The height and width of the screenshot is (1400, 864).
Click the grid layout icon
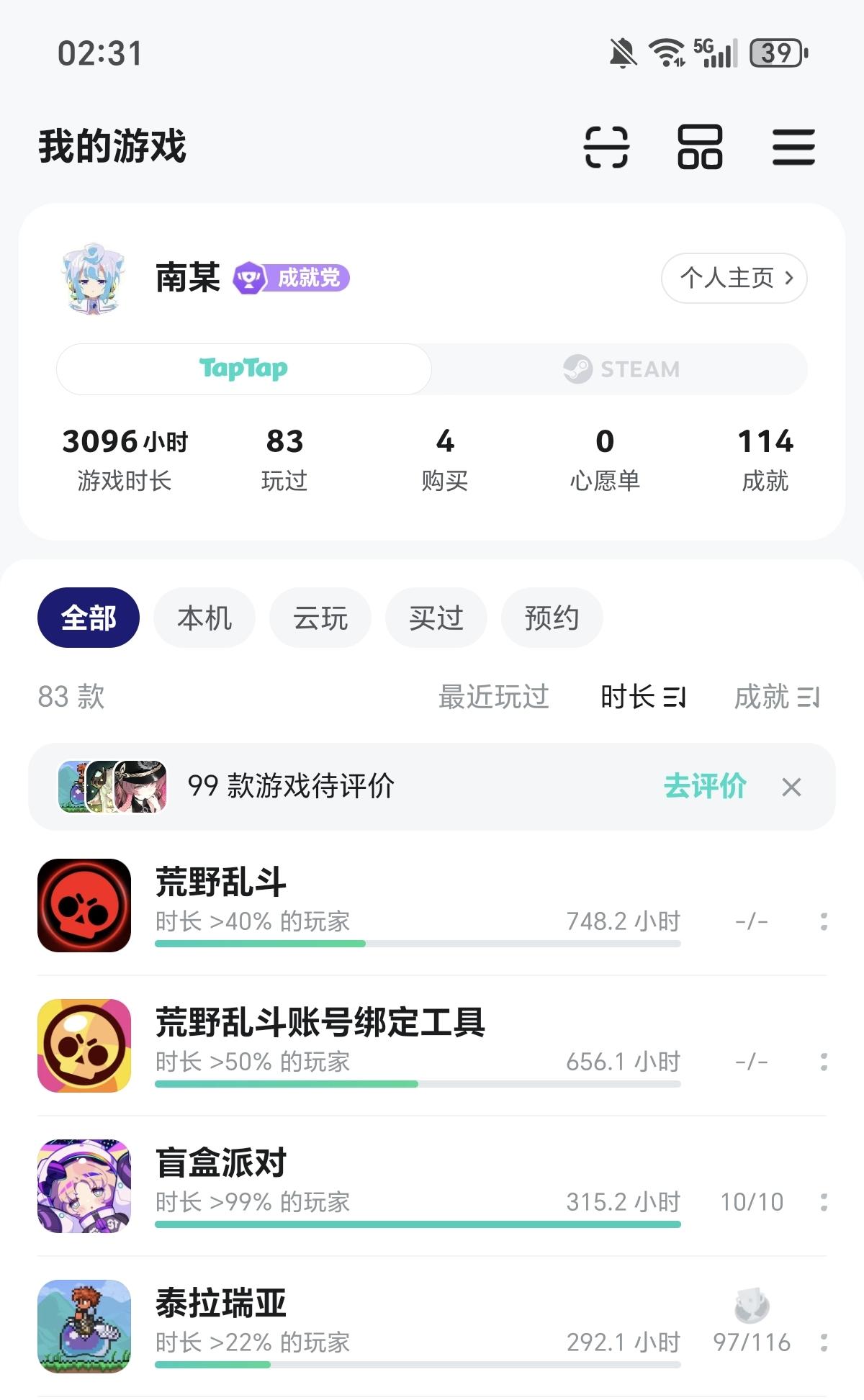701,147
